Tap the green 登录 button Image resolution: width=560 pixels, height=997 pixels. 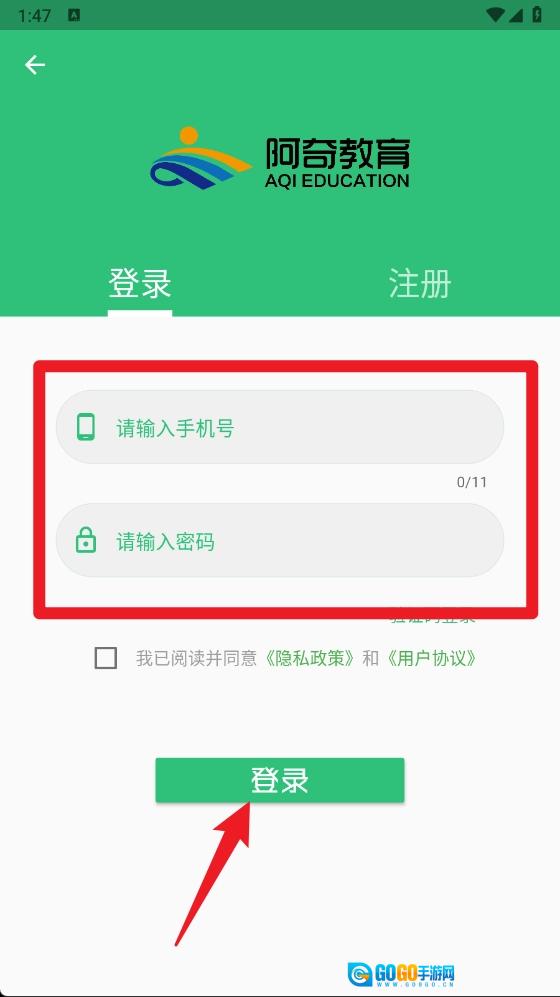pos(280,780)
